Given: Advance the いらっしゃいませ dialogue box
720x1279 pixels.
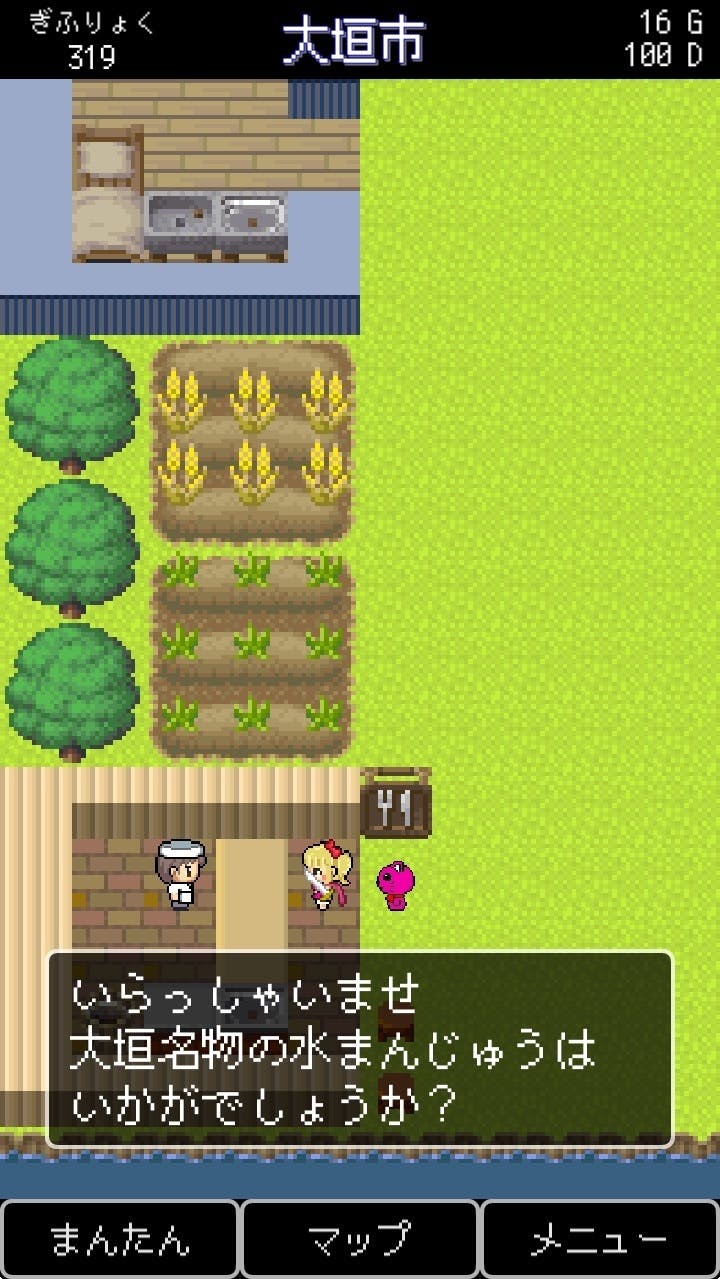Looking at the screenshot, I should [360, 1048].
